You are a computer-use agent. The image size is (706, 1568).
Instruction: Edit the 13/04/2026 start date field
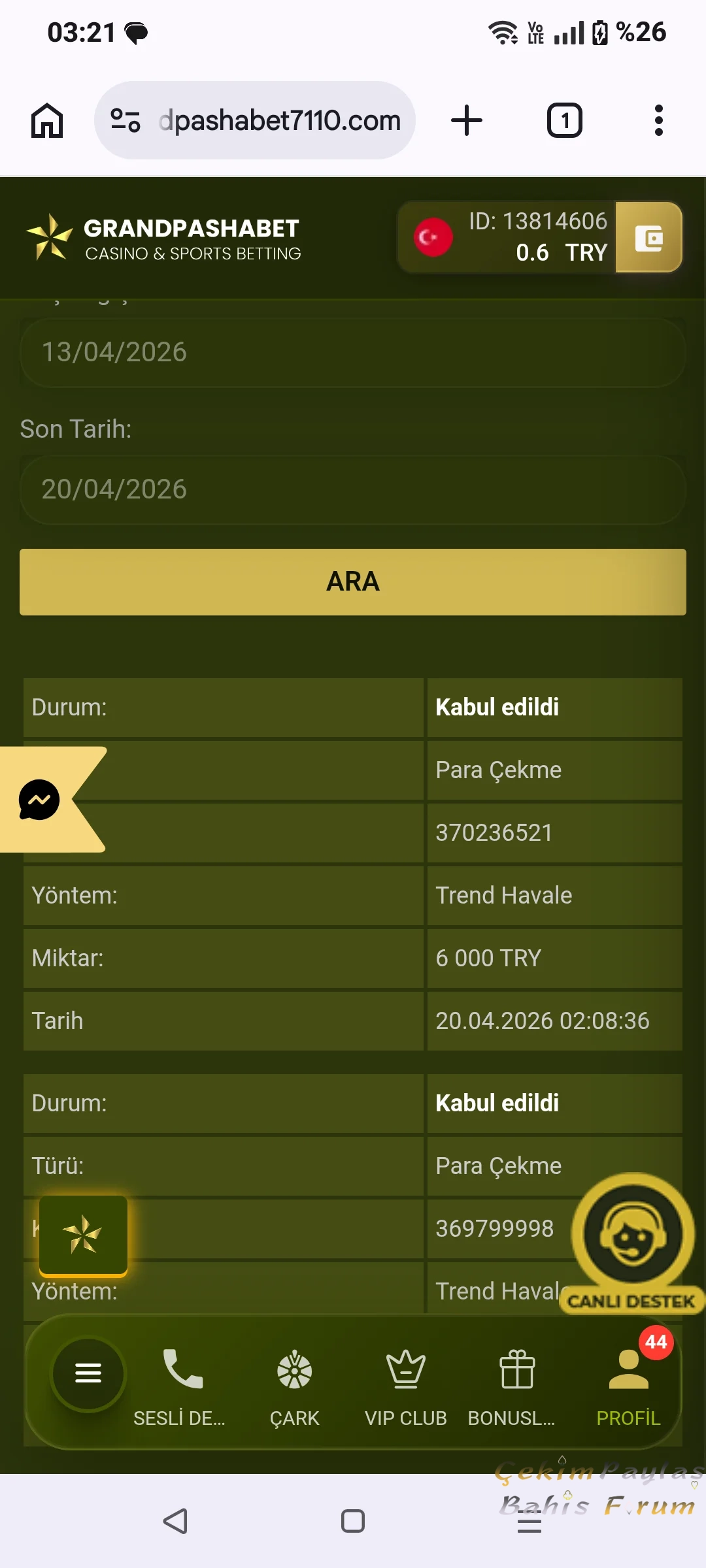(x=353, y=352)
